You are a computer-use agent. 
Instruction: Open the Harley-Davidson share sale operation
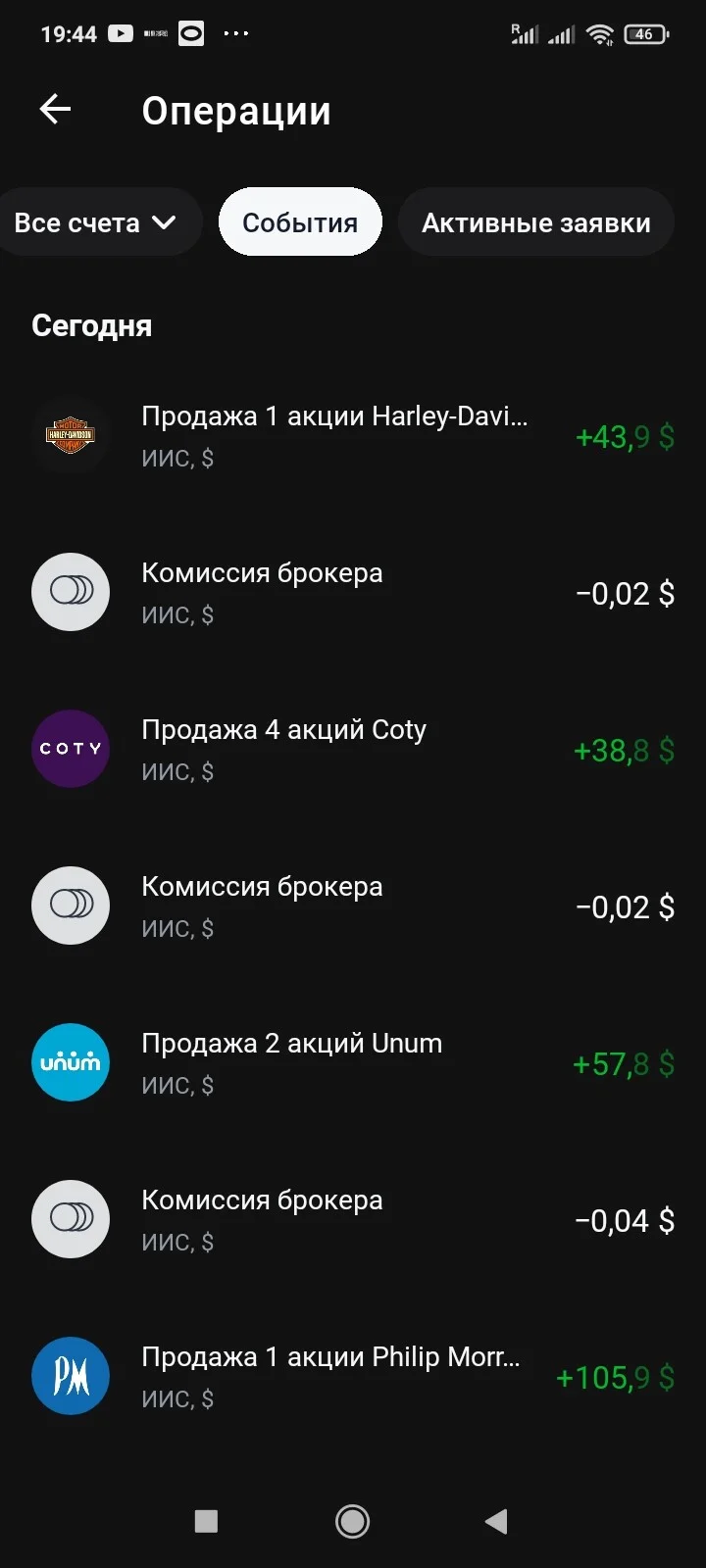pyautogui.click(x=353, y=435)
